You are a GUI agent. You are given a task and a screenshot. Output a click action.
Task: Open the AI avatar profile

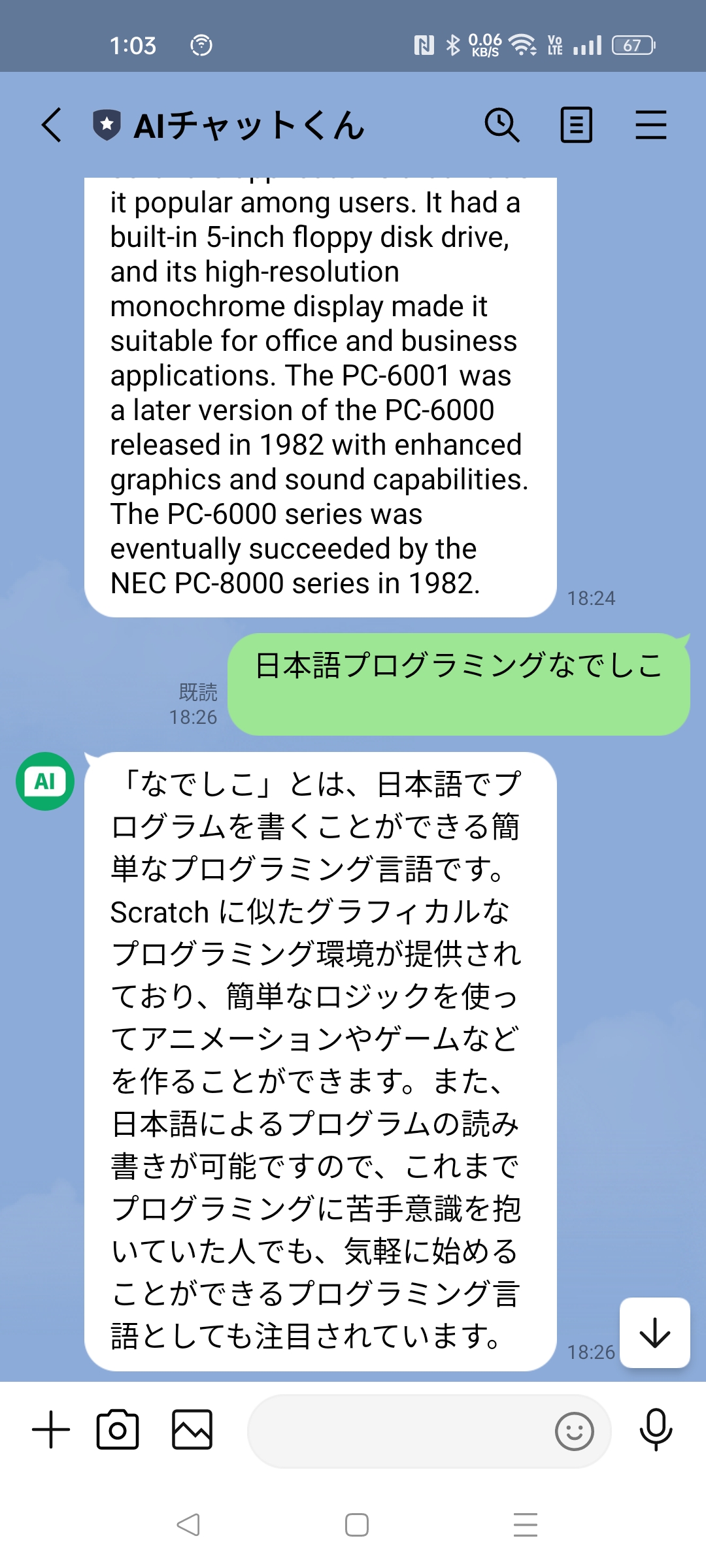click(45, 781)
